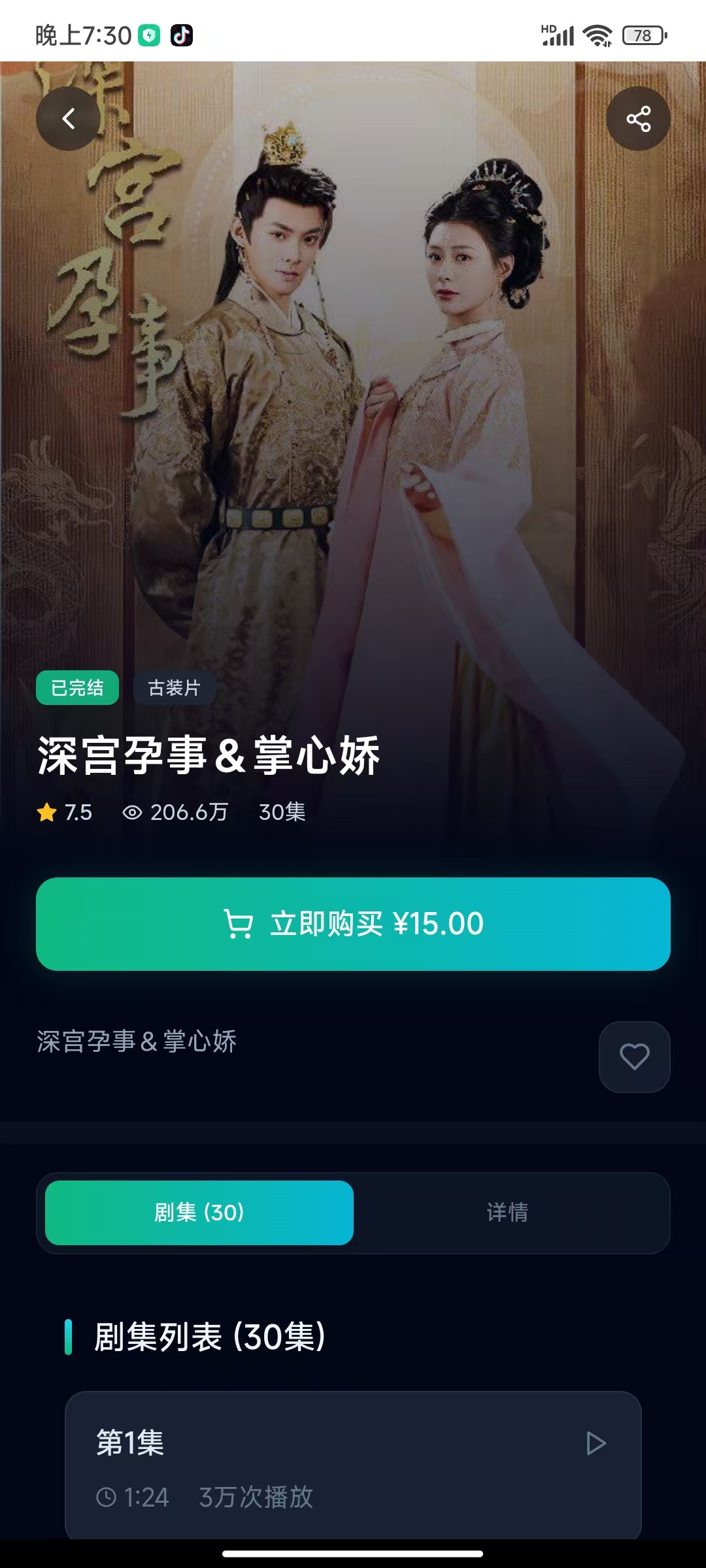Select the 已完结 status badge
Viewport: 706px width, 1568px height.
[76, 687]
